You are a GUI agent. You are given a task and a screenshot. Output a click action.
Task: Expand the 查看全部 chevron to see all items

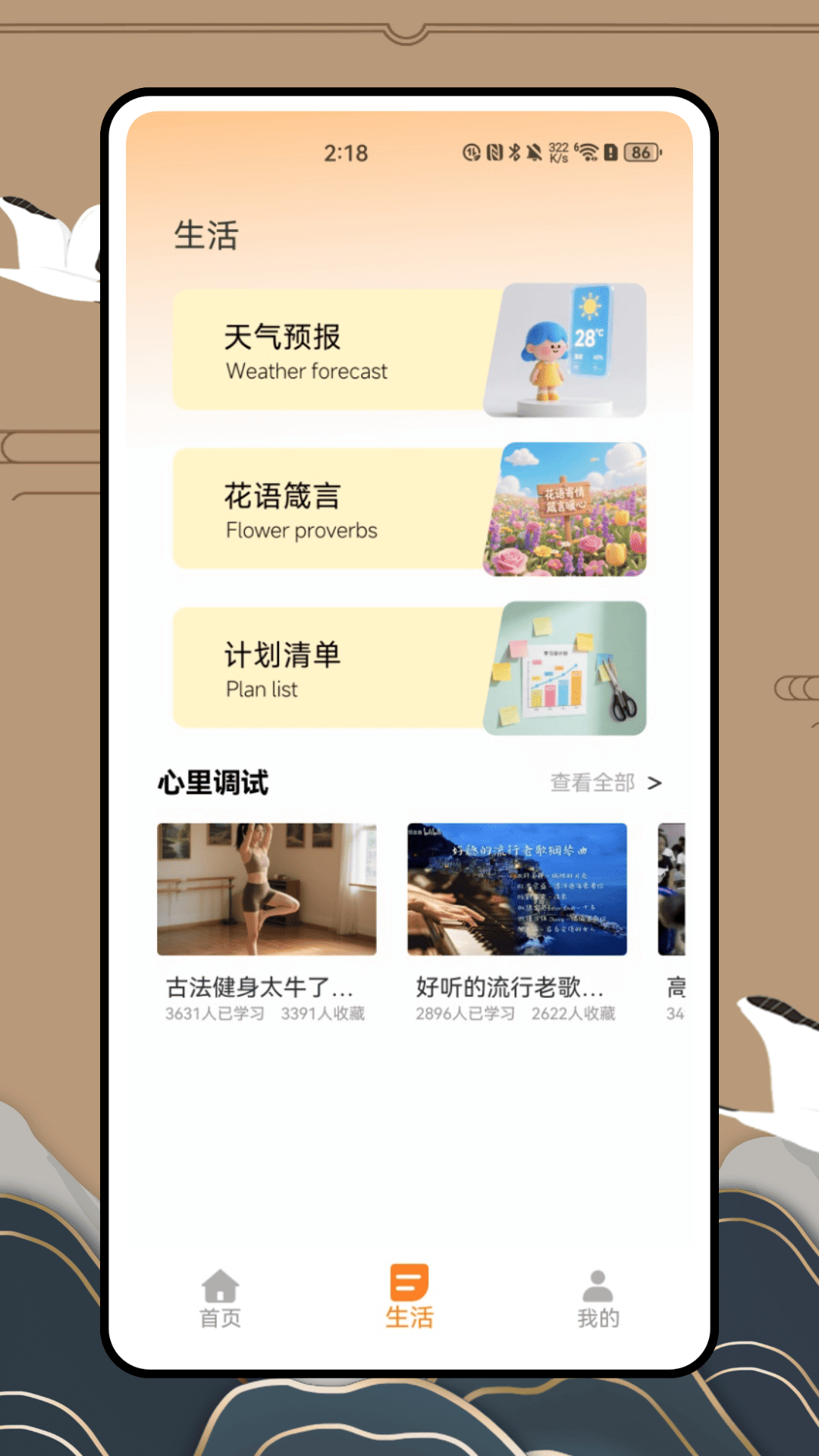(655, 783)
